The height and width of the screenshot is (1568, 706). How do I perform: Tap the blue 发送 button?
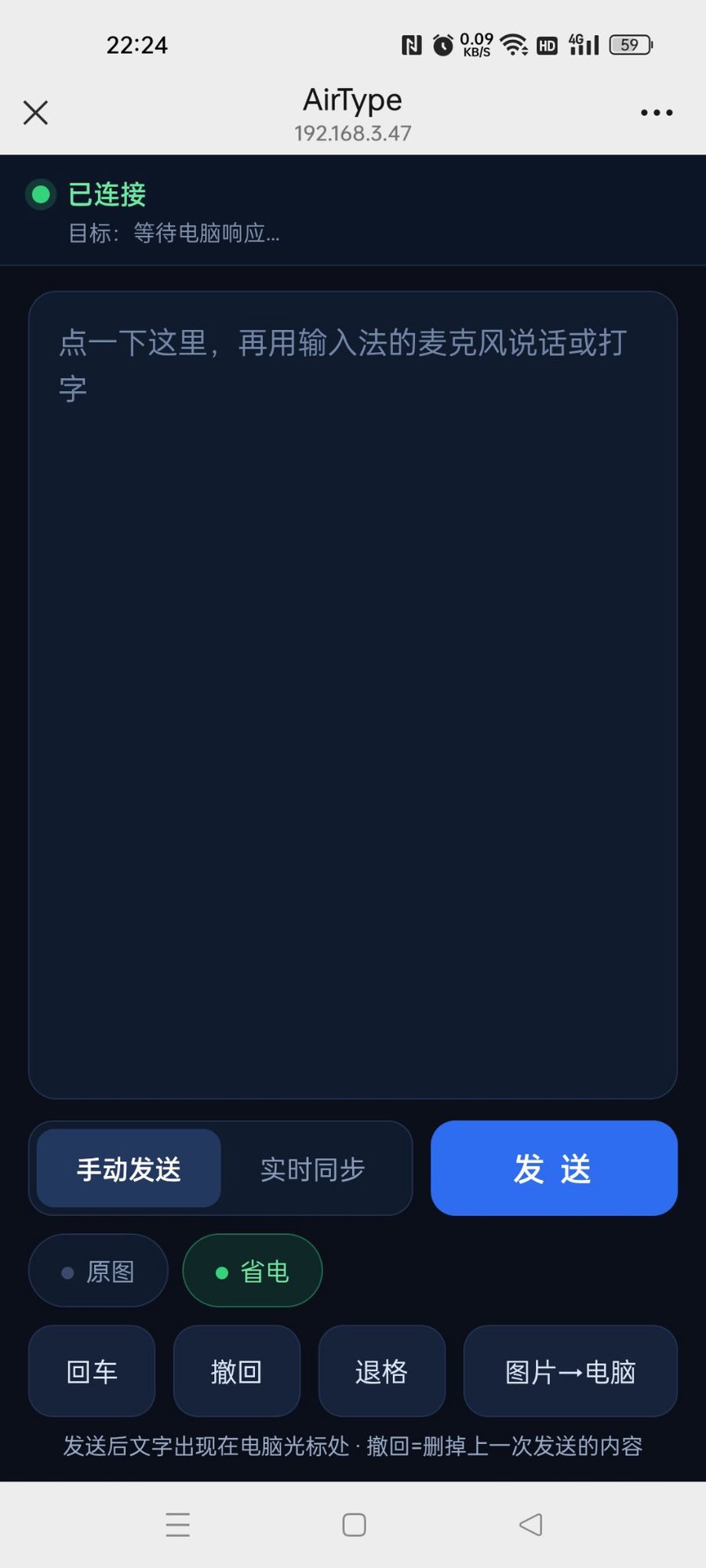[x=554, y=1168]
